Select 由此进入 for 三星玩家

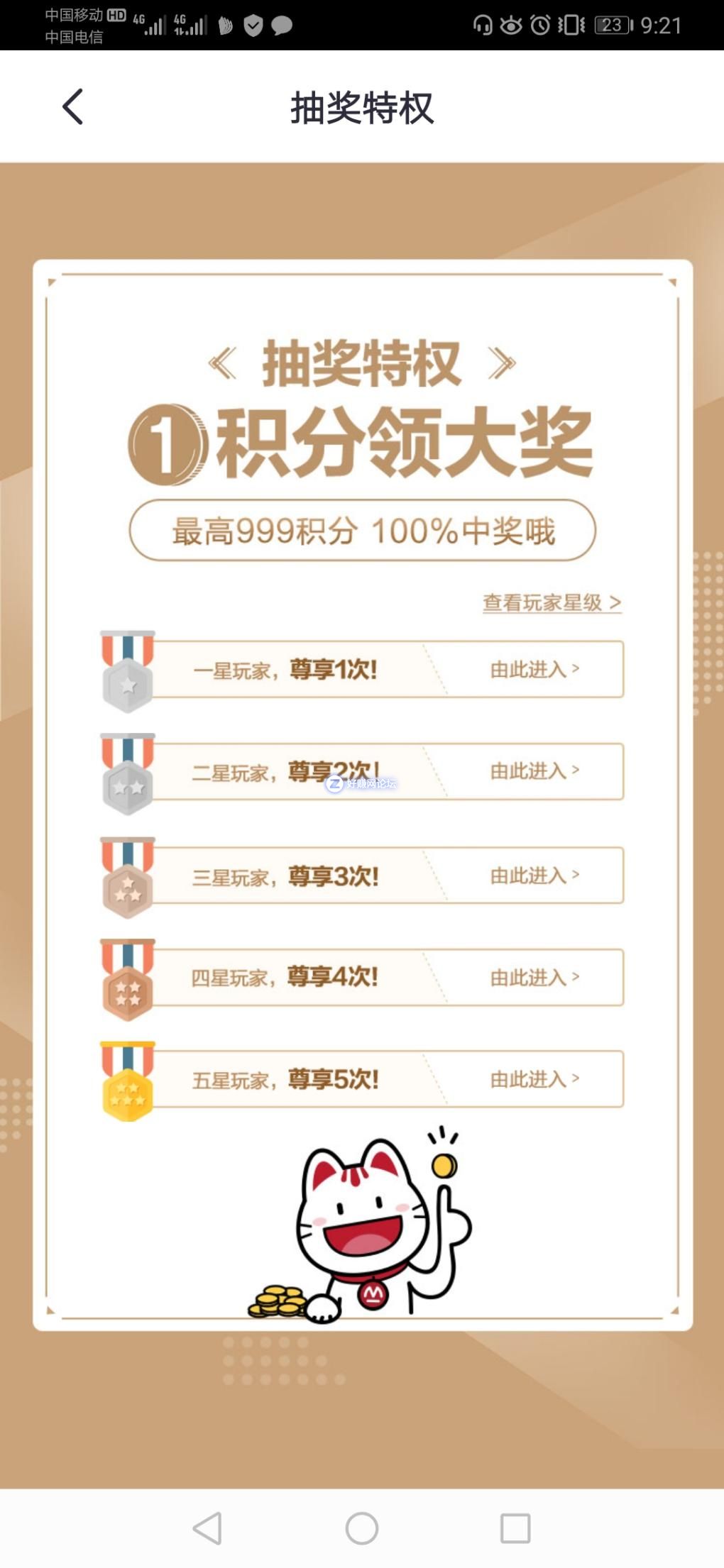[x=534, y=876]
